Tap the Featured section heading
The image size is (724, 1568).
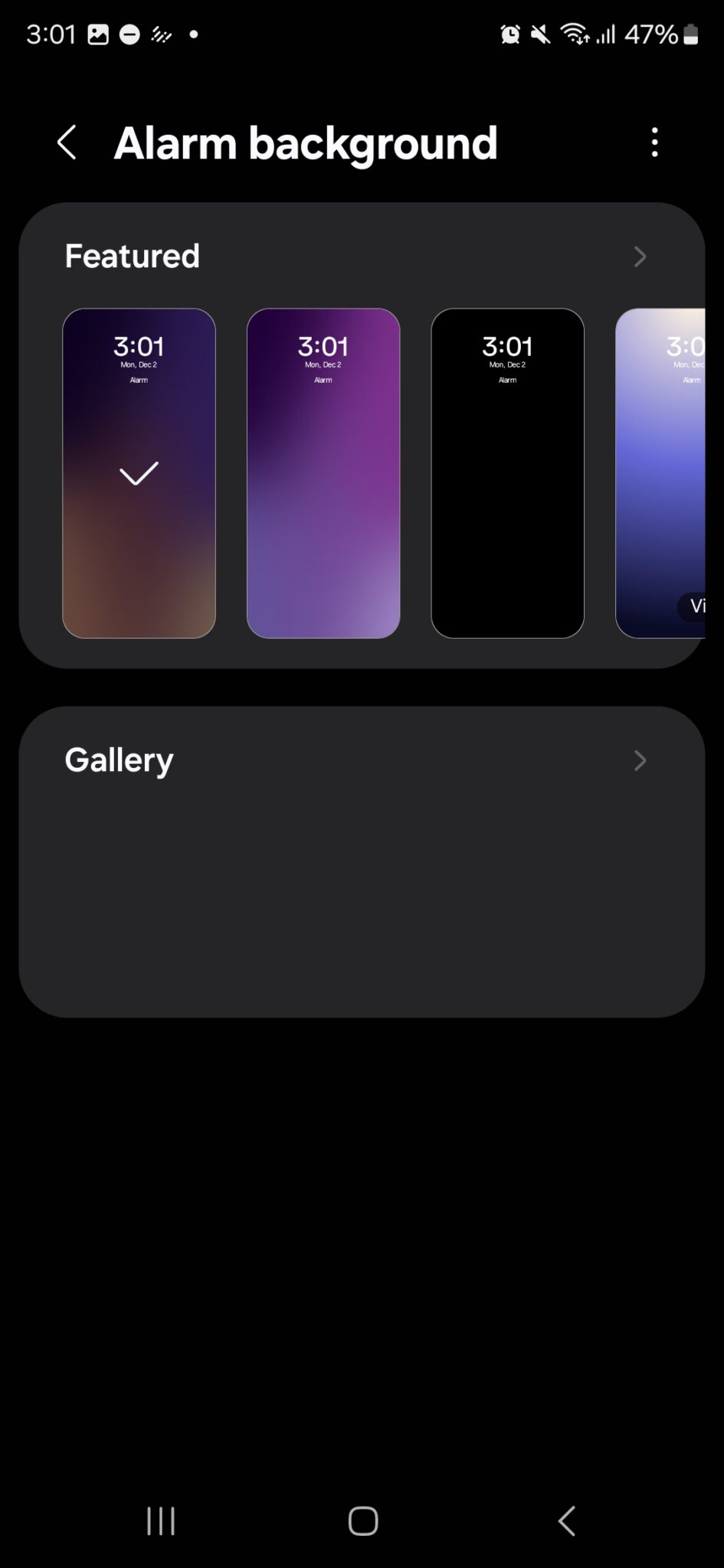click(x=132, y=256)
